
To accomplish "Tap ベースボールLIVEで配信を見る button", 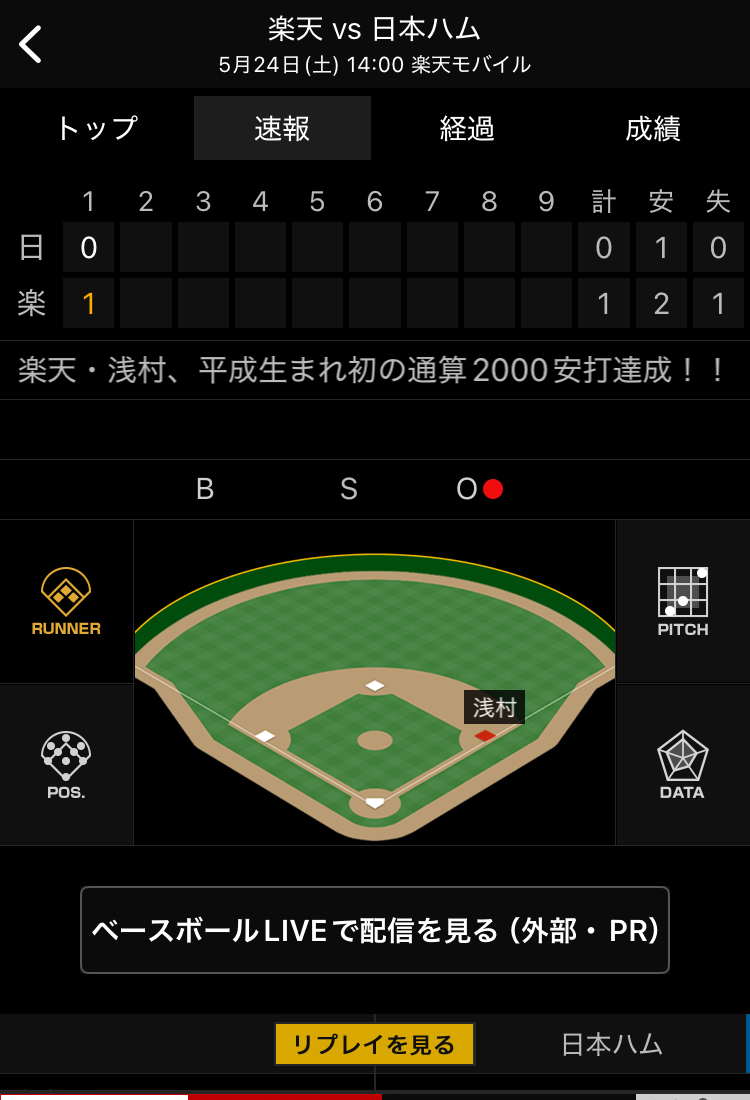I will tap(375, 930).
